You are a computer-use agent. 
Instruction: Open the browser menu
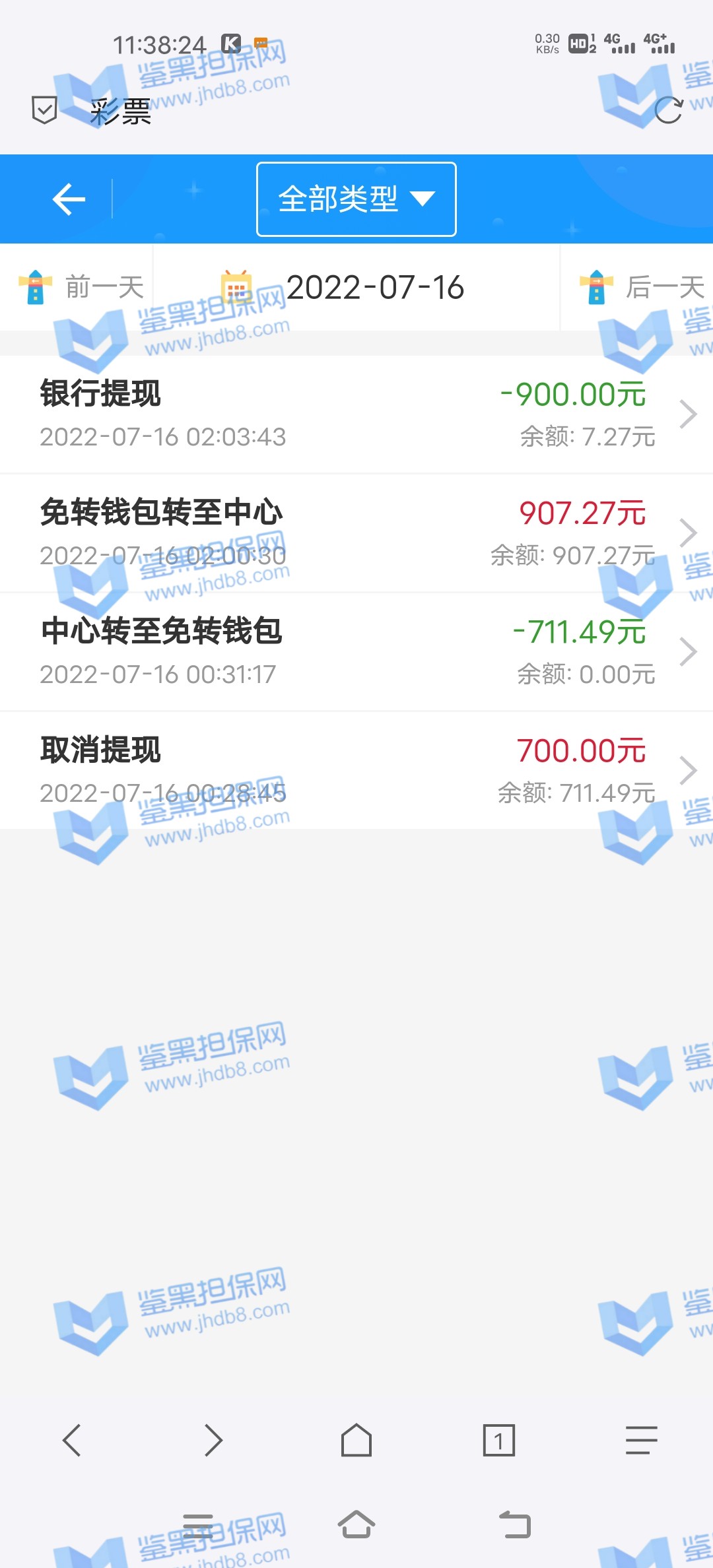641,1440
